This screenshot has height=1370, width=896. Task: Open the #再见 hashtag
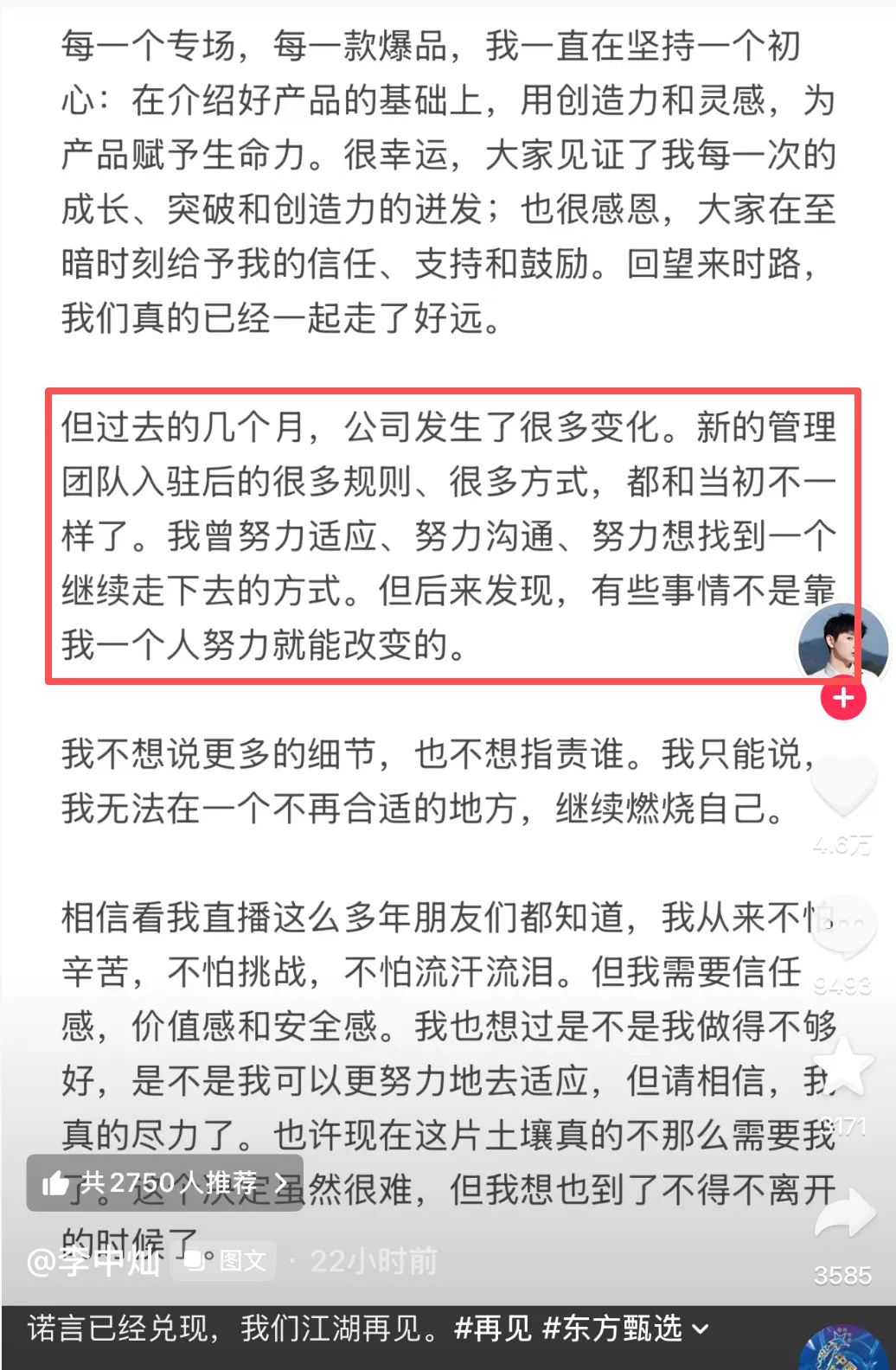click(x=493, y=1328)
